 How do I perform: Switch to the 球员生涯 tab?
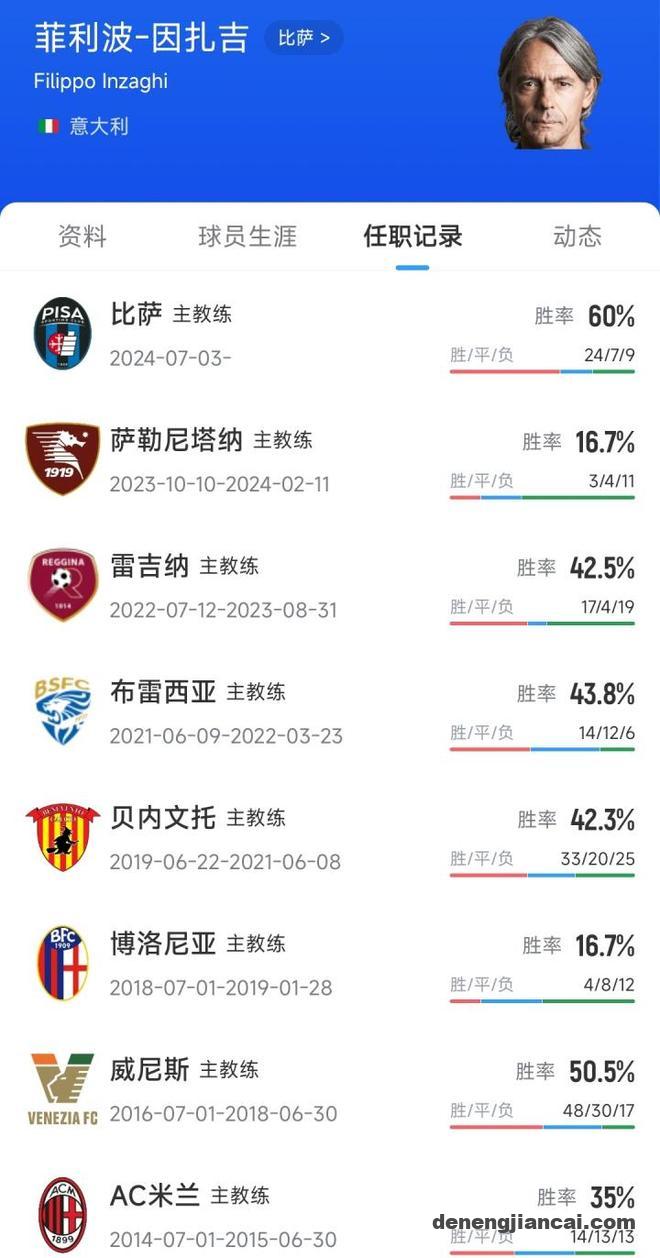[247, 236]
